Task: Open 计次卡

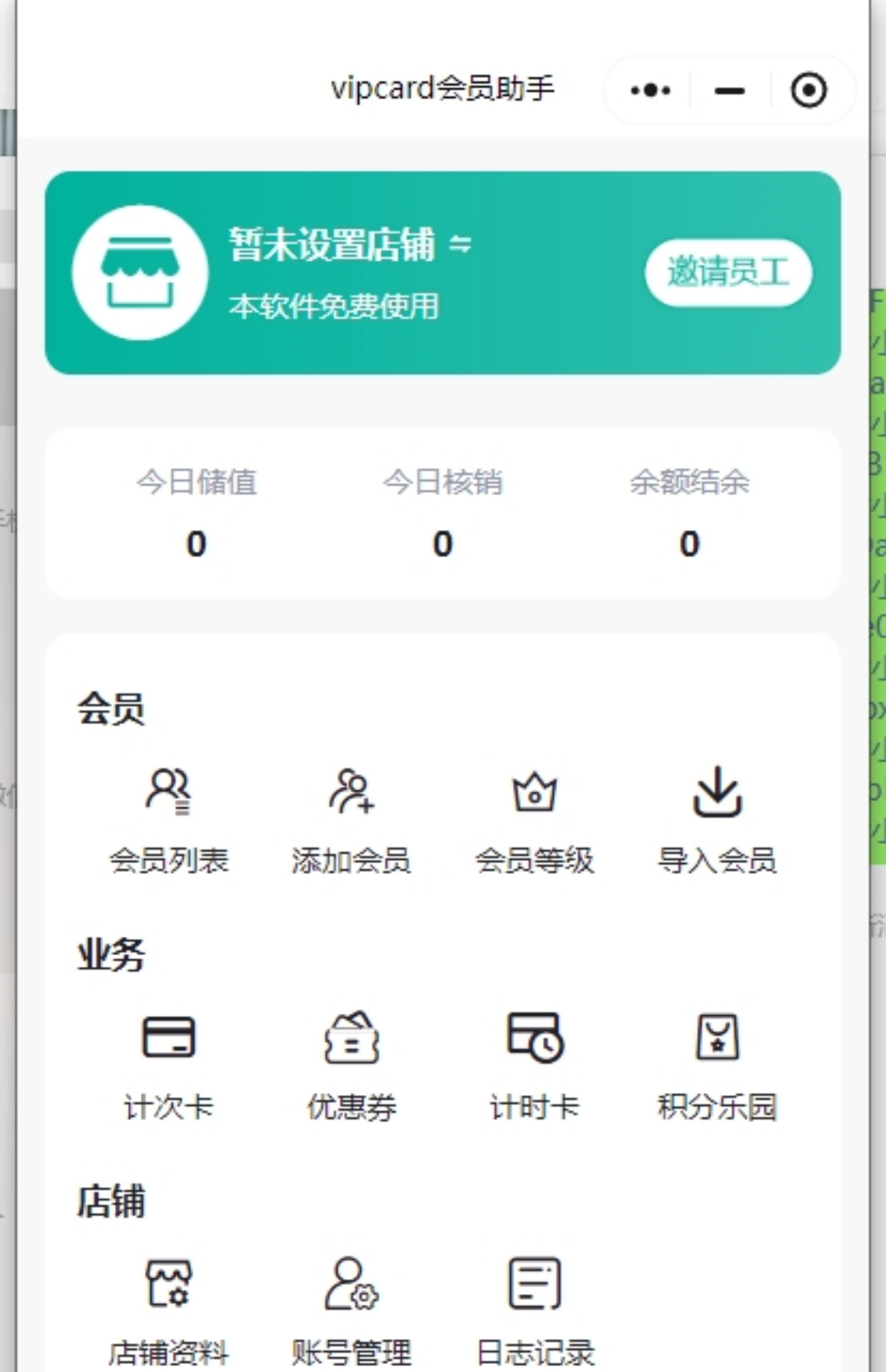Action: click(169, 1064)
